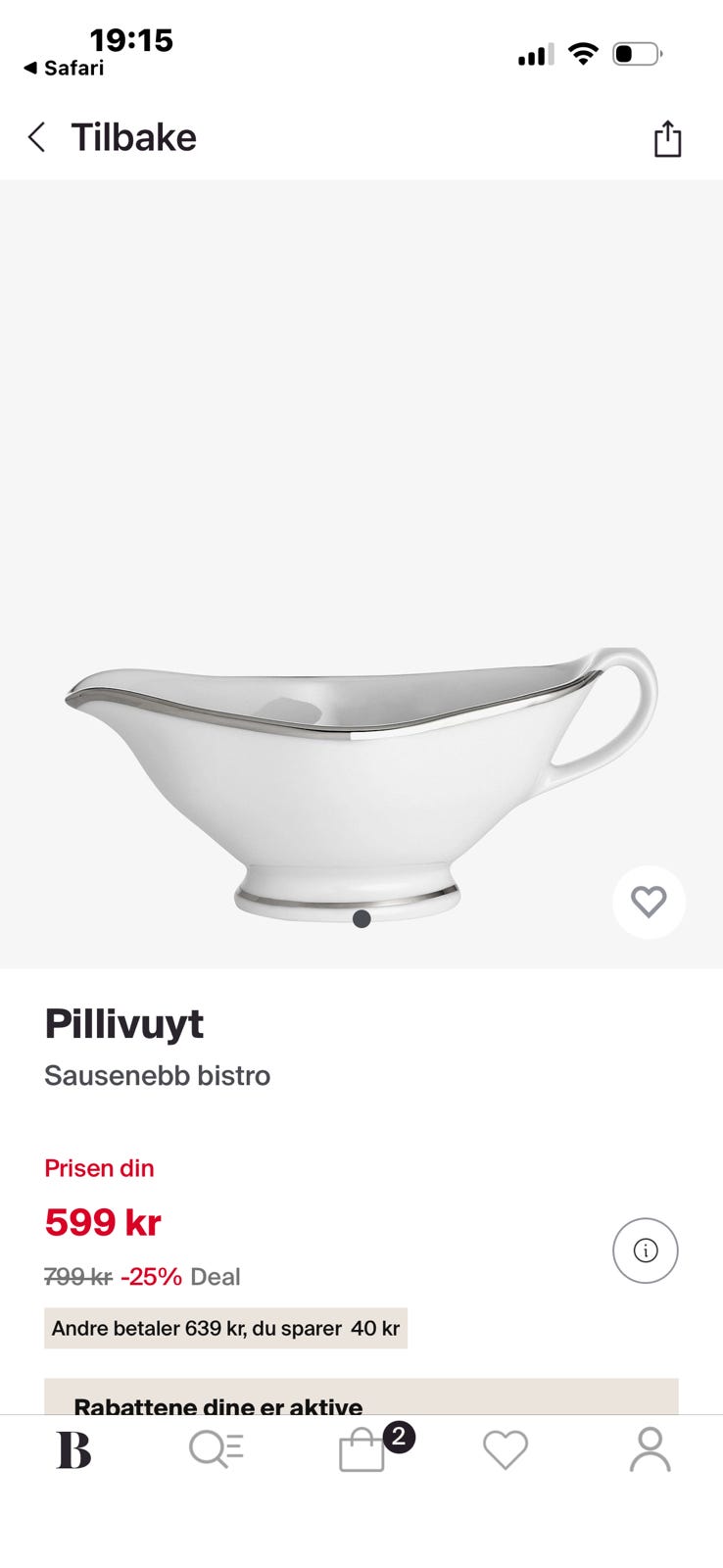Tap 'Andre betaler 639 kr' savings banner
Image resolution: width=723 pixels, height=1568 pixels.
pos(225,1328)
